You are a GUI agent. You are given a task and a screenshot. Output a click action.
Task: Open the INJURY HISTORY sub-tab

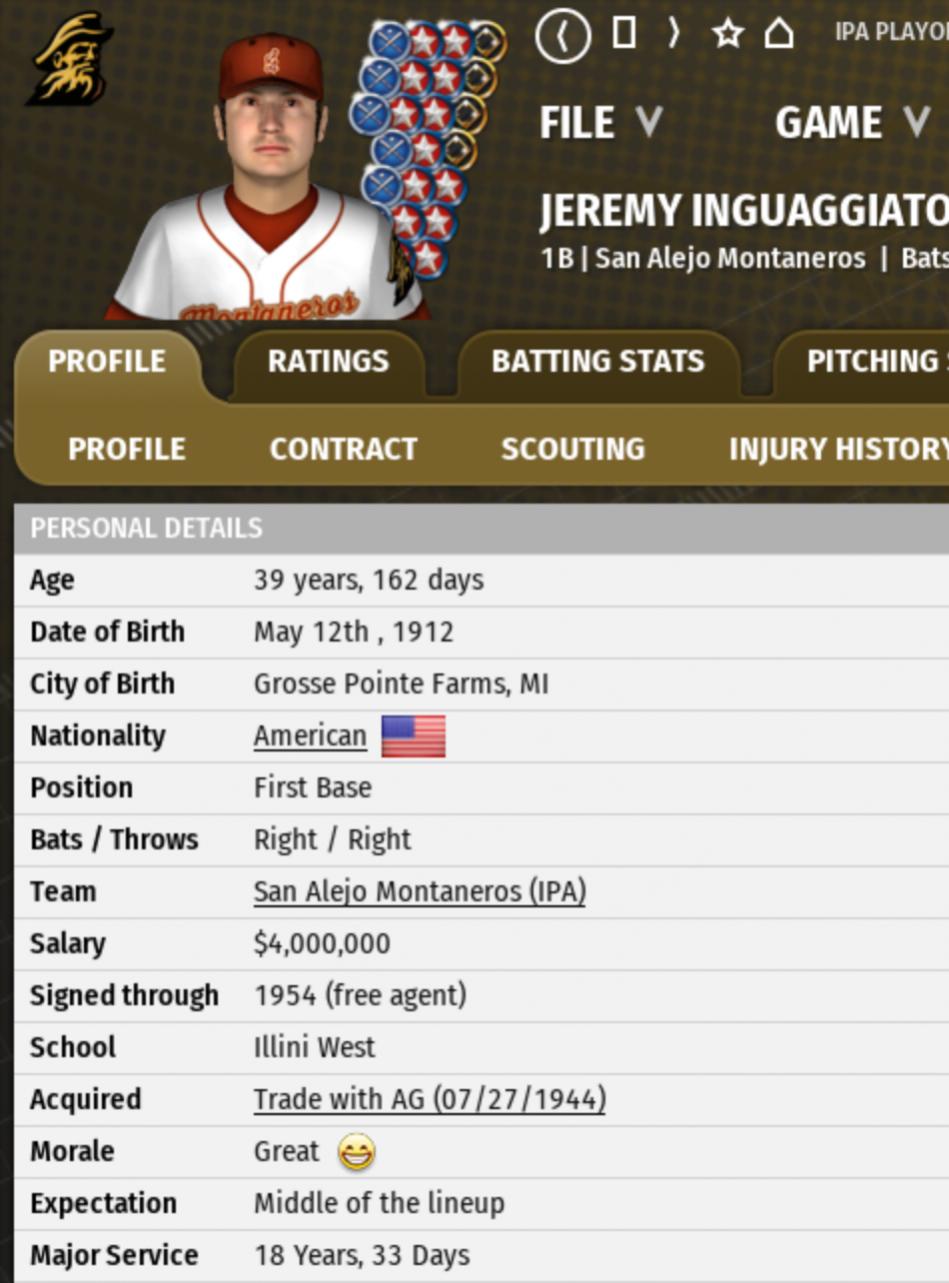tap(838, 449)
